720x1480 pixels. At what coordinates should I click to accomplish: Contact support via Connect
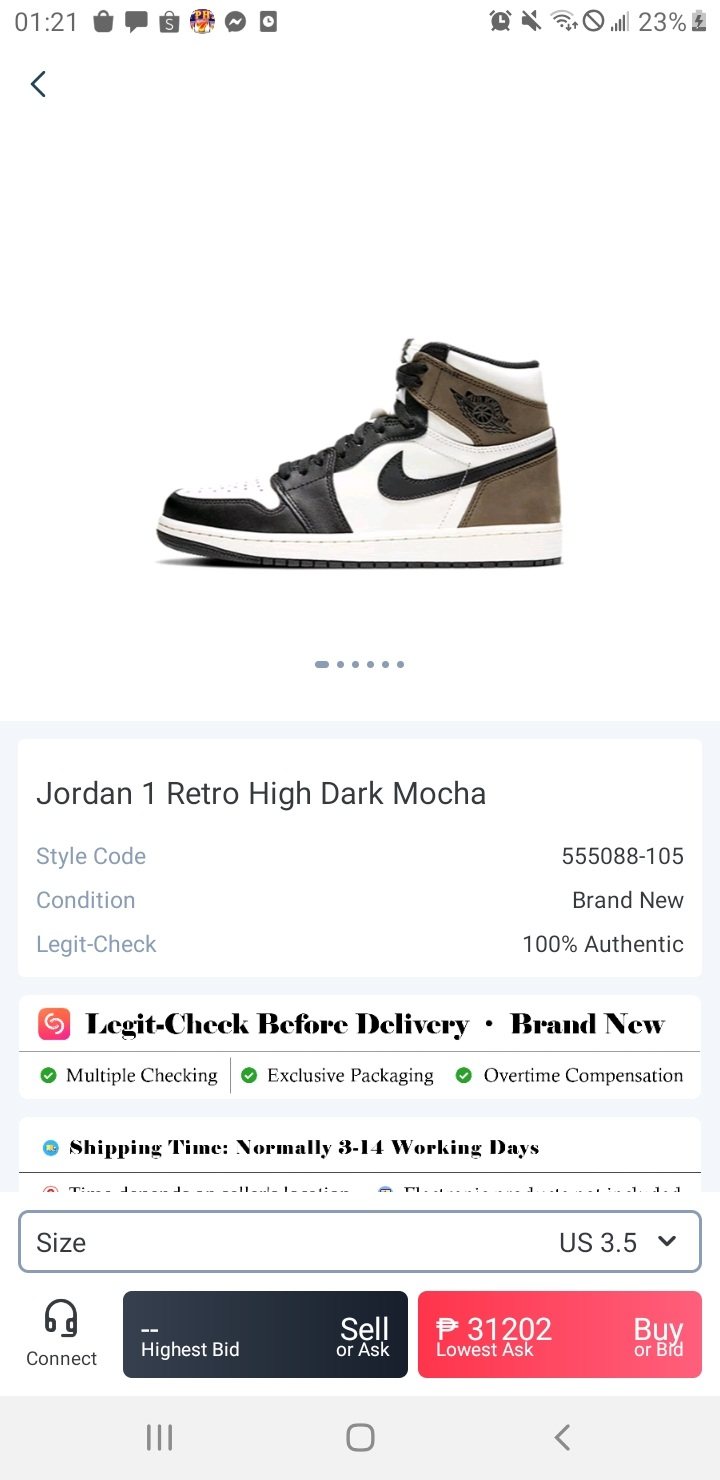click(x=61, y=1334)
